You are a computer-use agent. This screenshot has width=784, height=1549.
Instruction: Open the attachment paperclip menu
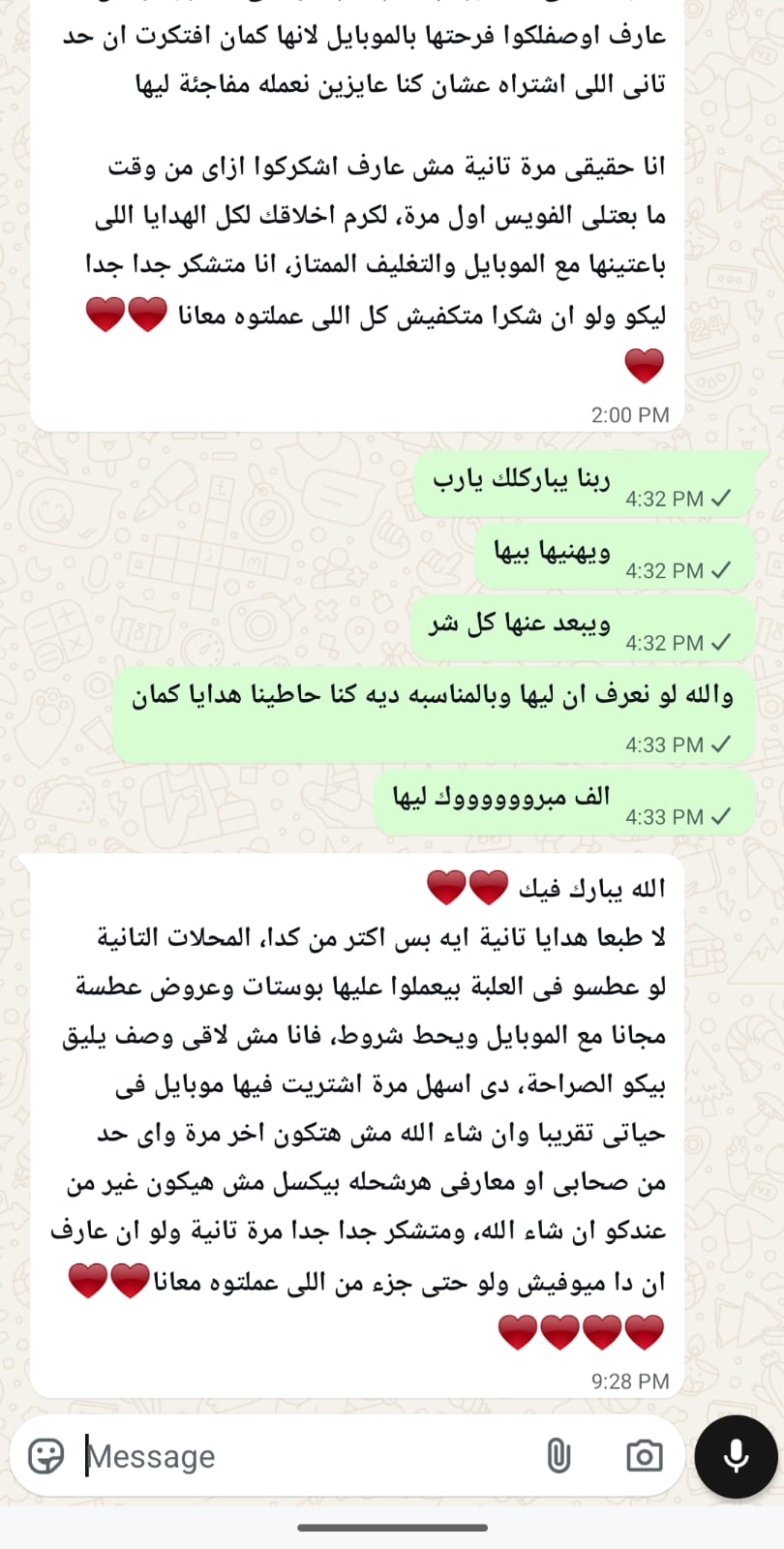pyautogui.click(x=558, y=1455)
